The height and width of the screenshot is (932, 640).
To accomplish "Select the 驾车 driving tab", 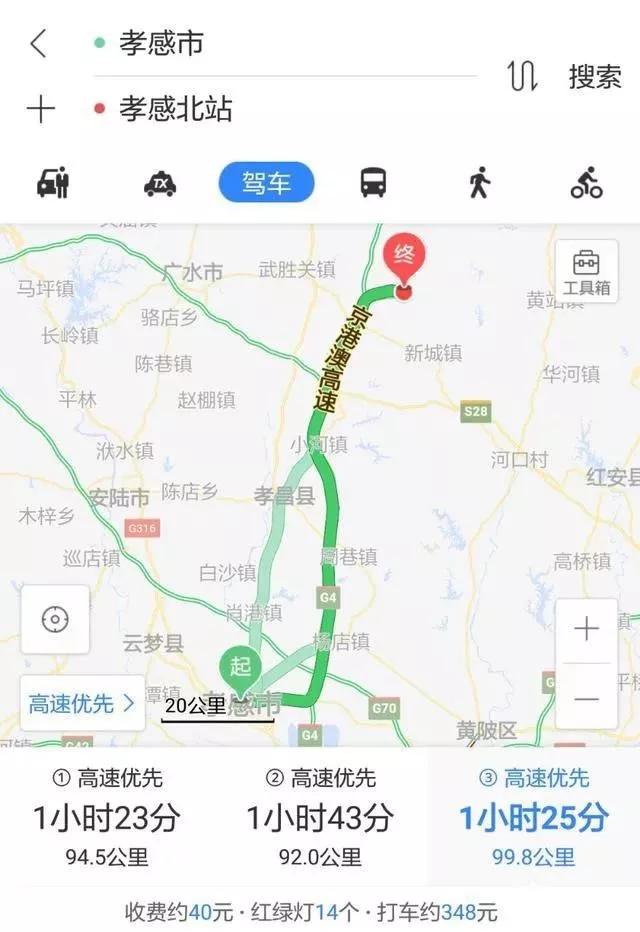I will click(x=266, y=183).
